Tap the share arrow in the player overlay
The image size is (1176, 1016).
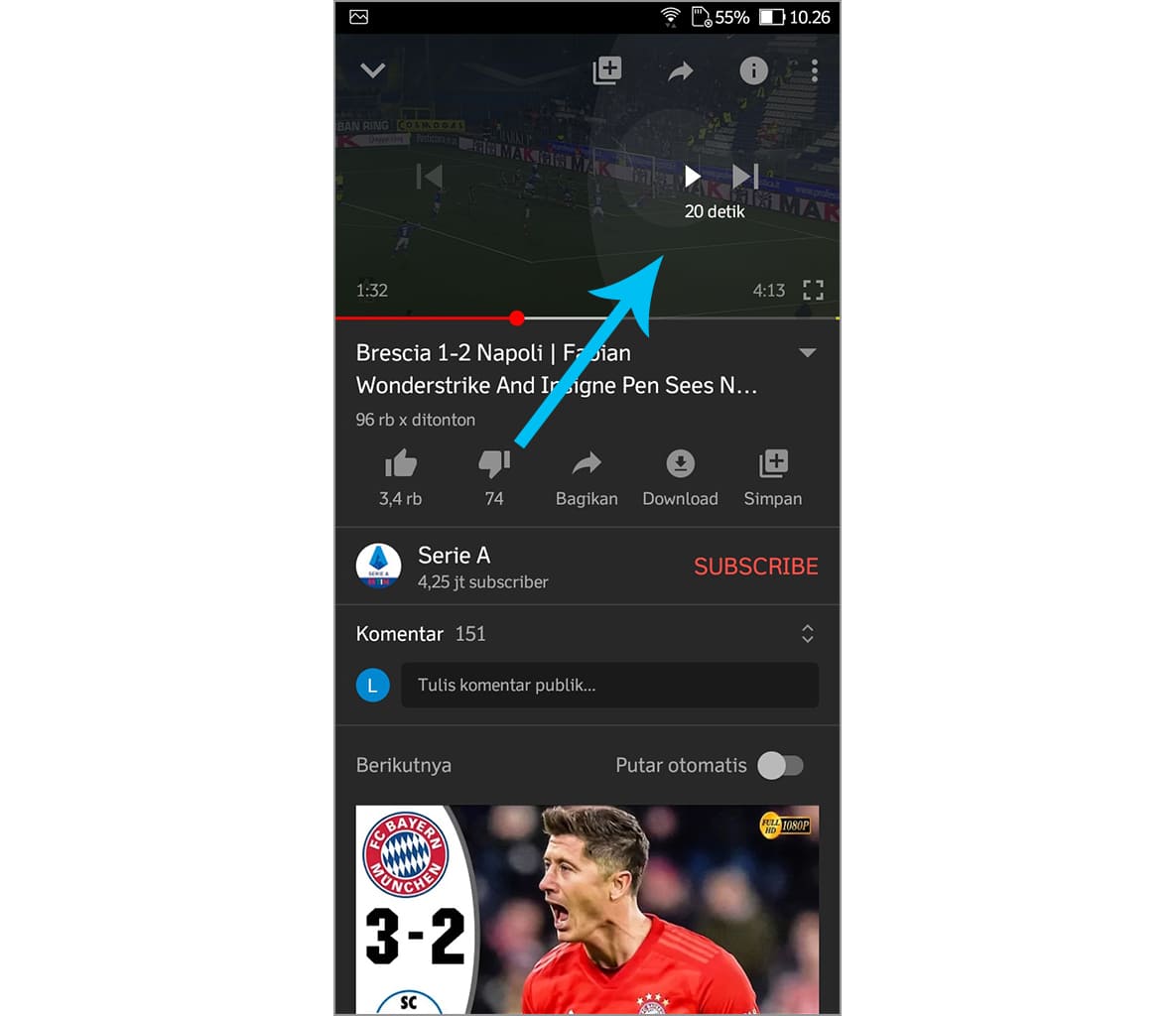pyautogui.click(x=680, y=70)
